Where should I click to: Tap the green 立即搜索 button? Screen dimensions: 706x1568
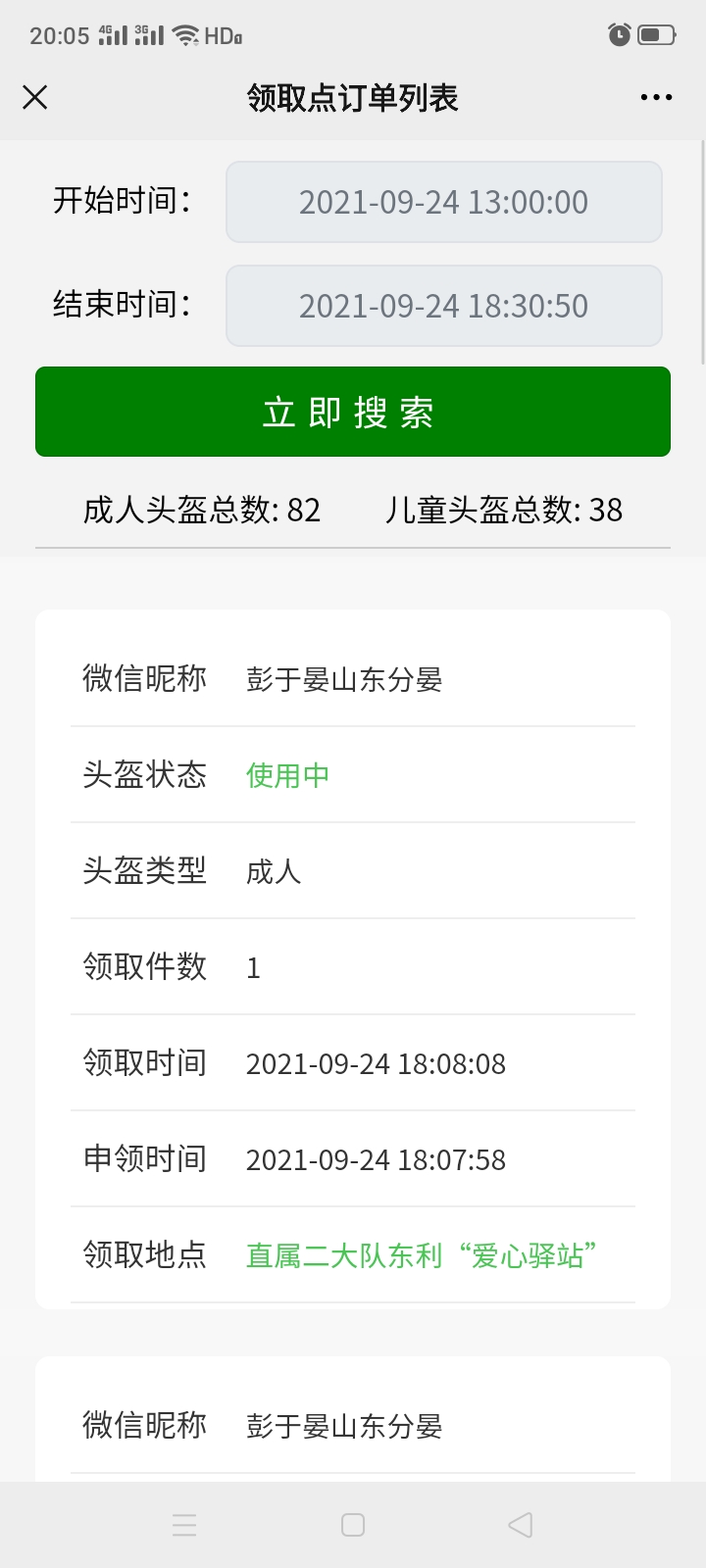(353, 412)
